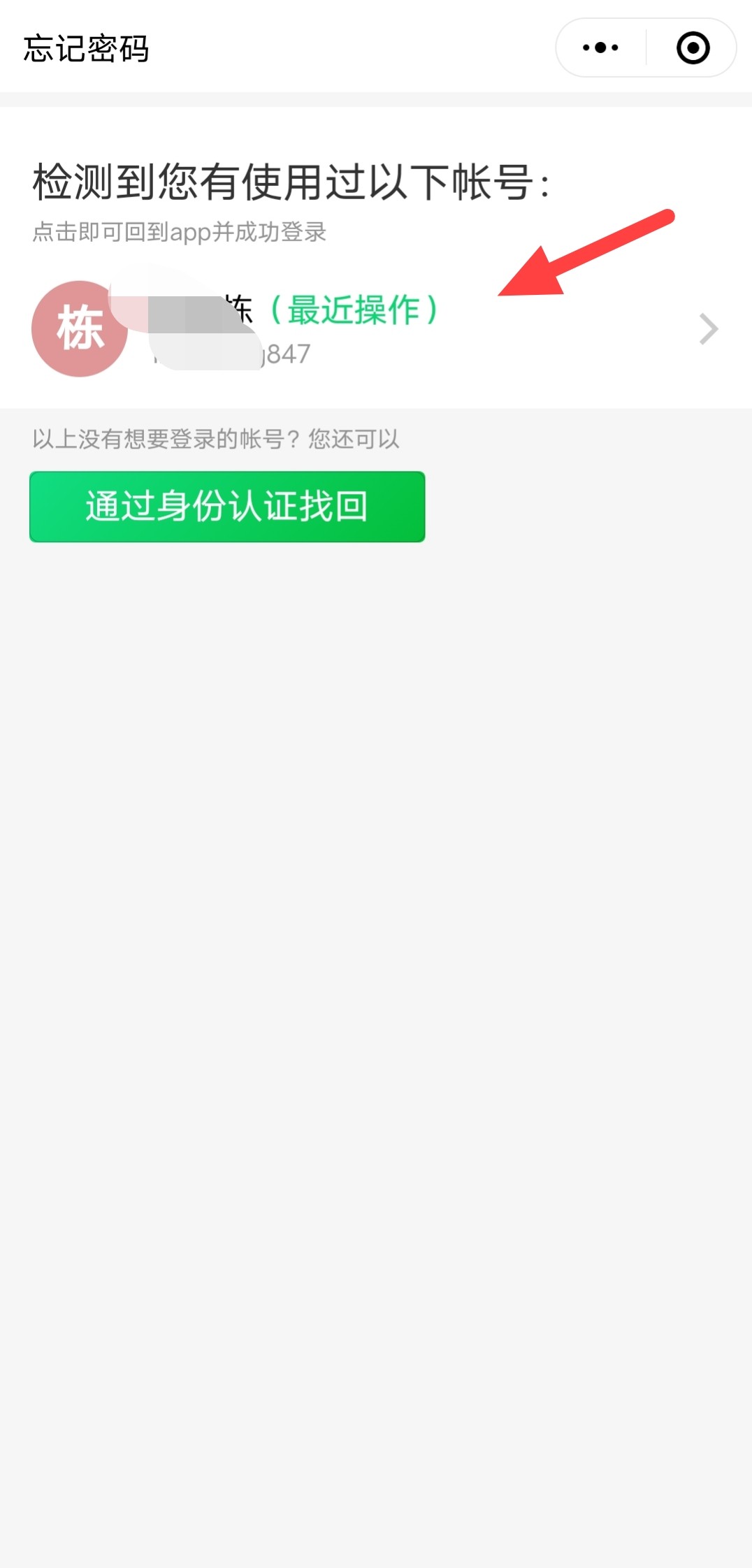Tap 通过身份认证找回 button
Screen dimensions: 752x1568
pos(227,507)
